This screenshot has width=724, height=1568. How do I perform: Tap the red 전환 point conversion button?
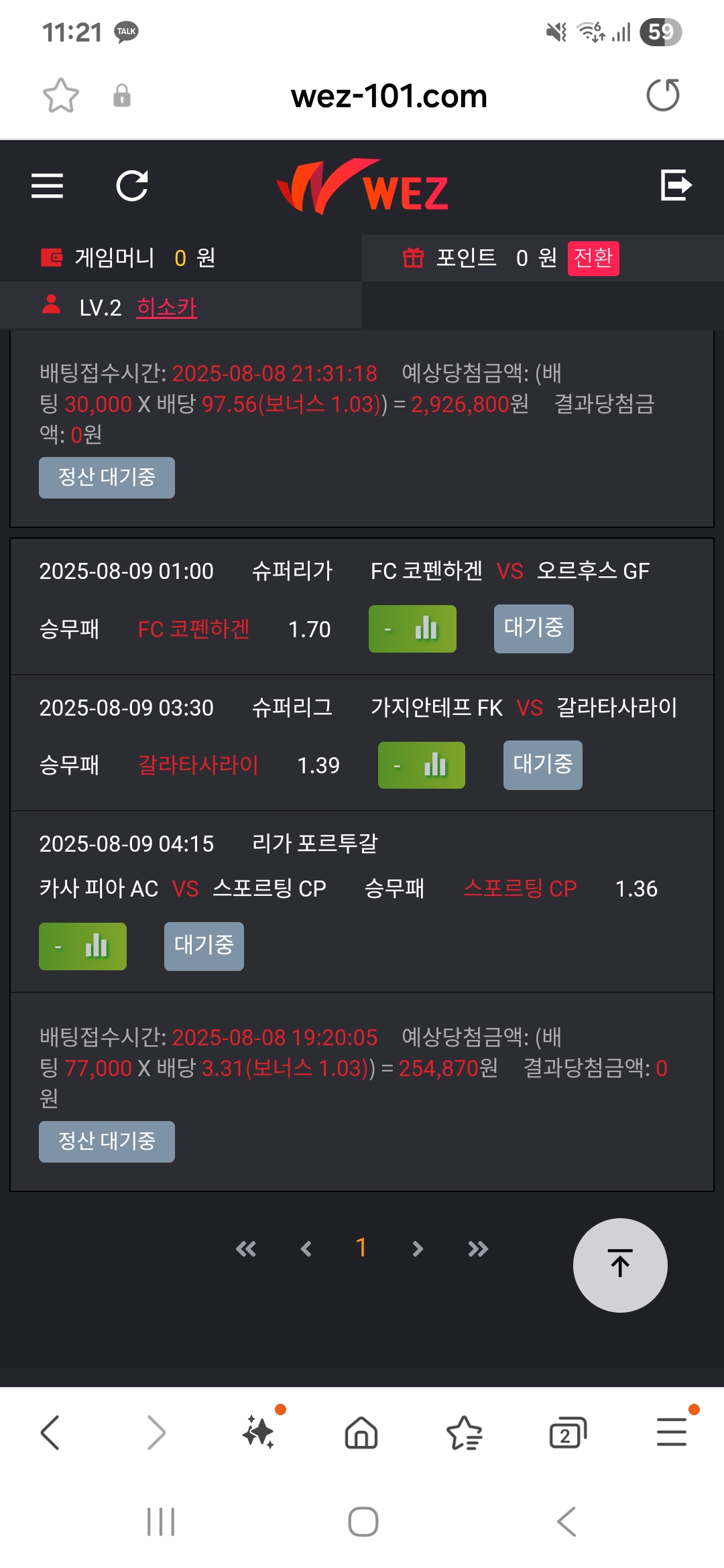(x=593, y=258)
